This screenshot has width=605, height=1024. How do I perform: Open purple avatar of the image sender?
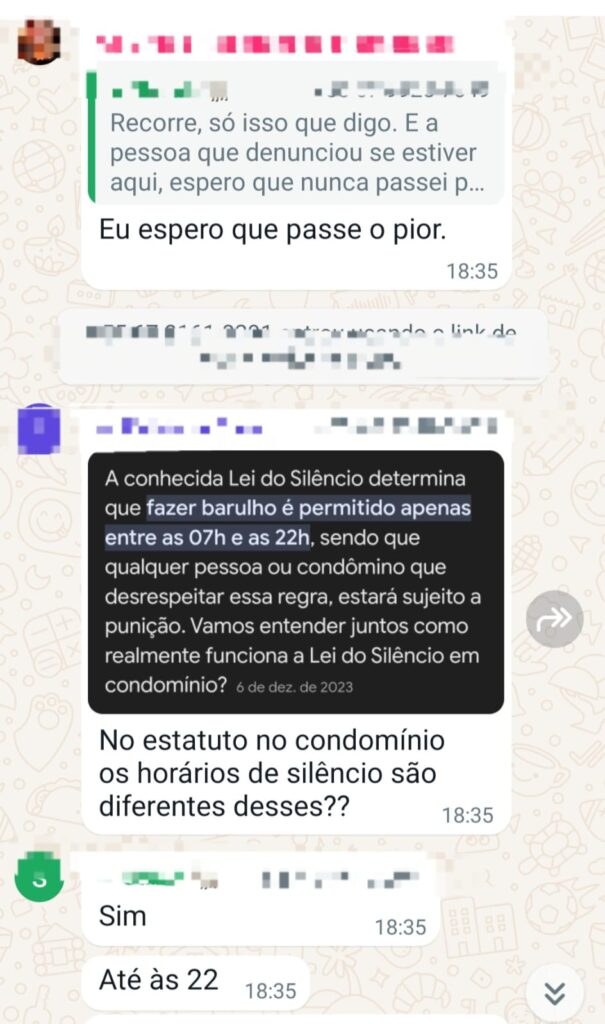[x=39, y=429]
